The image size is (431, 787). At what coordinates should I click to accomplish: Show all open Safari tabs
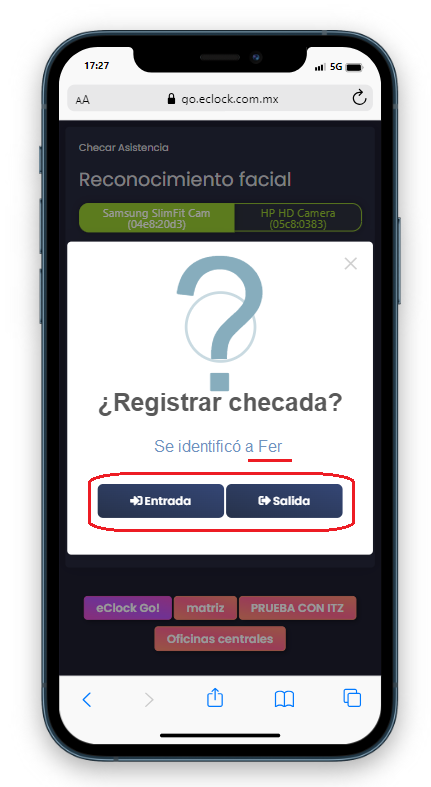point(352,698)
